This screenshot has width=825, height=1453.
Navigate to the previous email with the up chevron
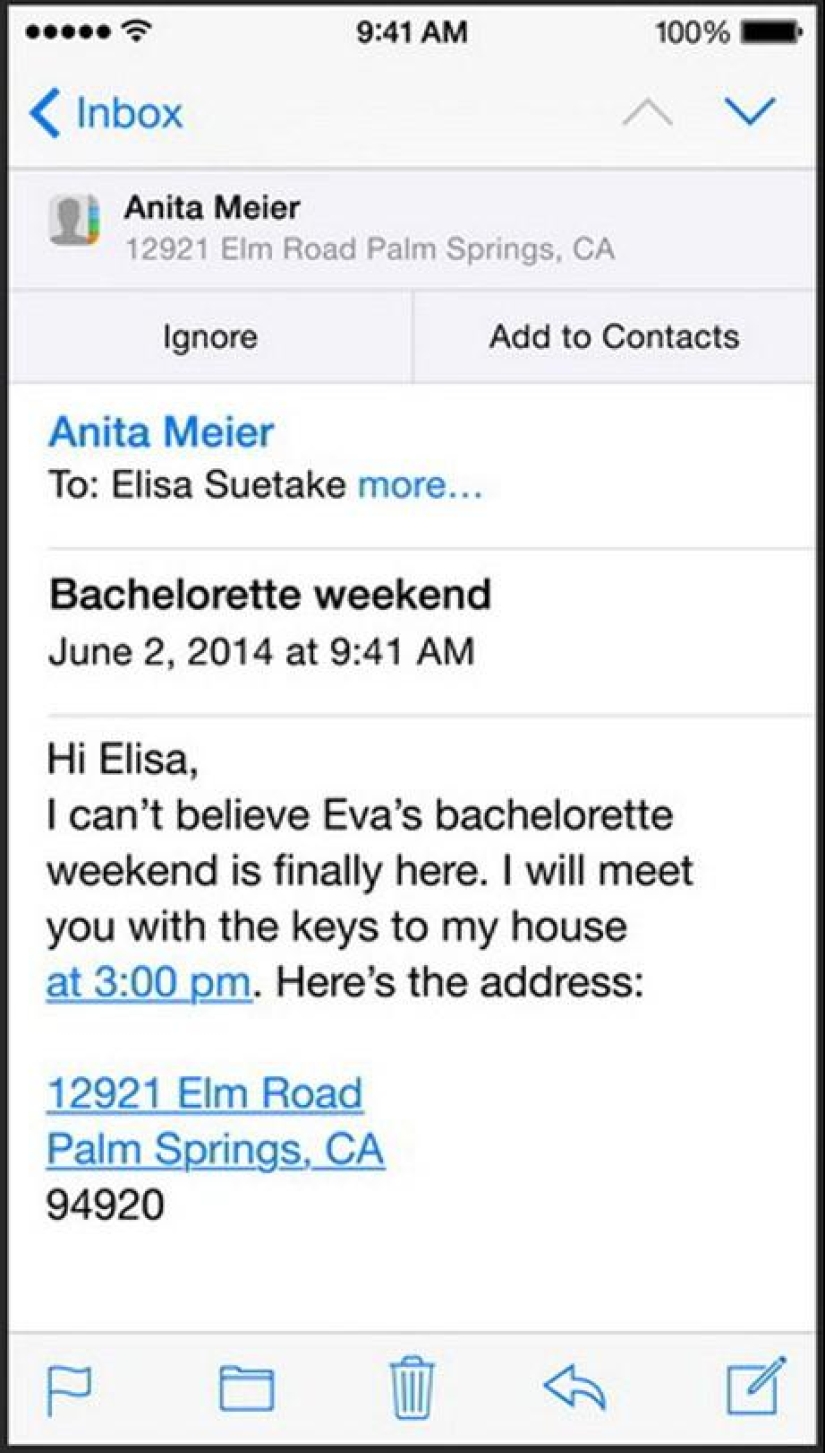(648, 113)
